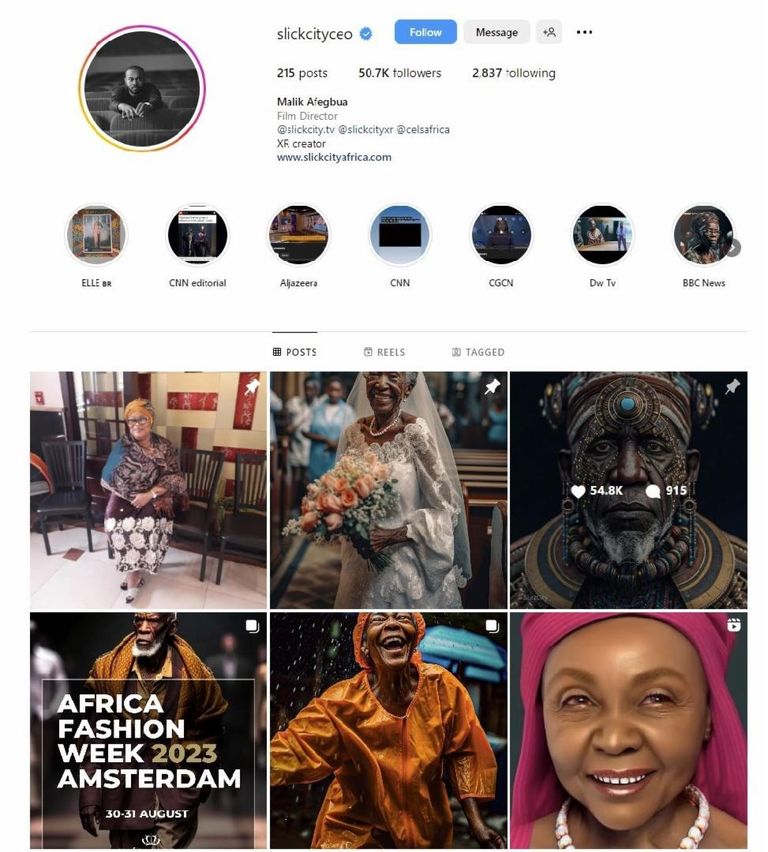Show more highlights with the arrow
This screenshot has height=852, width=768.
tap(733, 247)
